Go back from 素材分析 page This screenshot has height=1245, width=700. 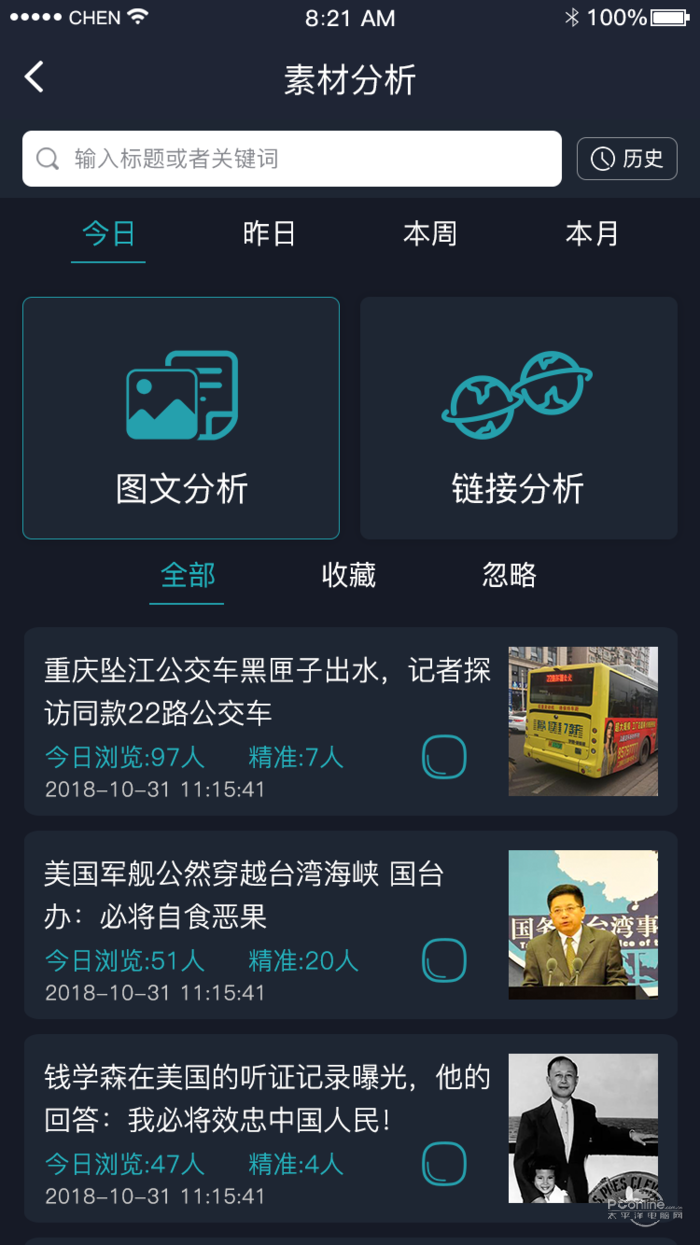coord(35,78)
